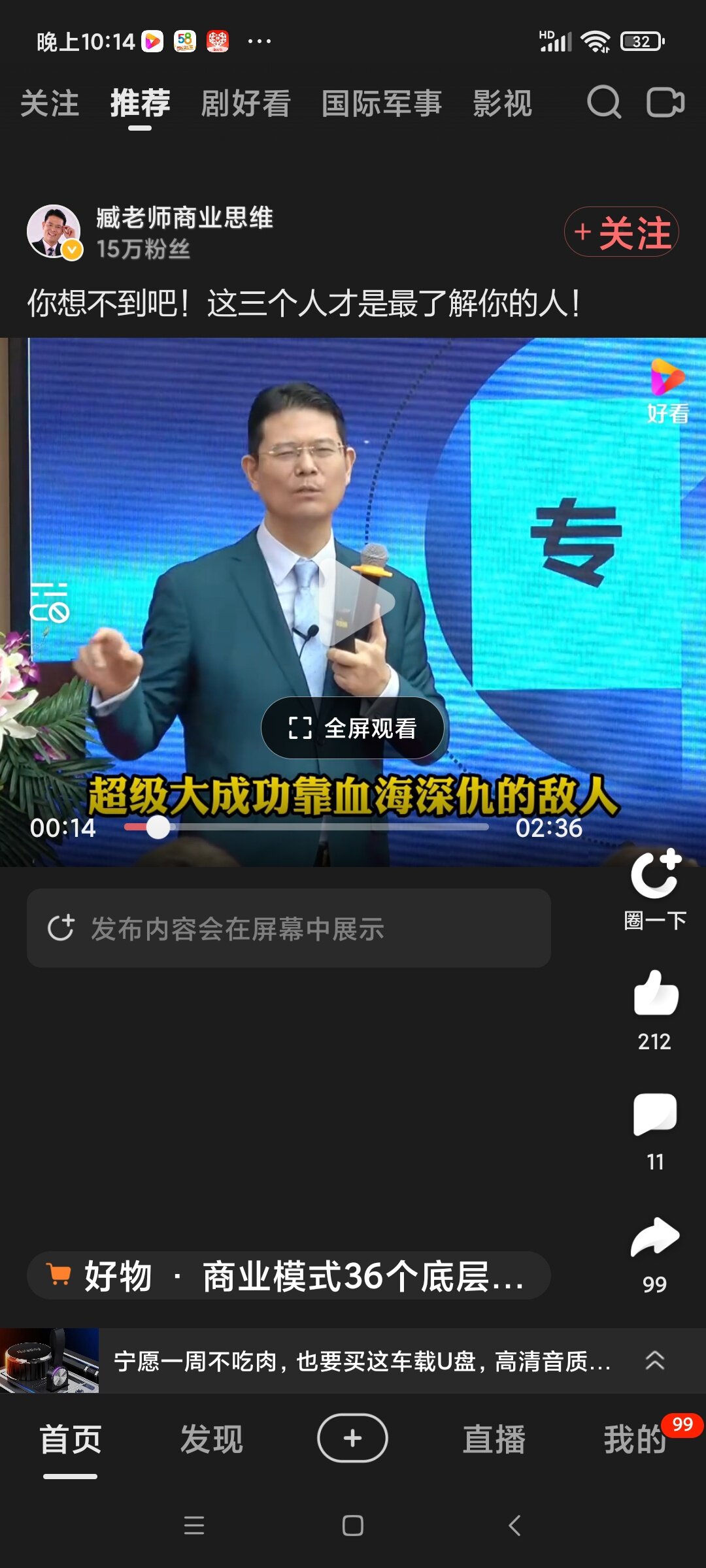
Task: Share the video via arrow icon
Action: click(655, 1237)
